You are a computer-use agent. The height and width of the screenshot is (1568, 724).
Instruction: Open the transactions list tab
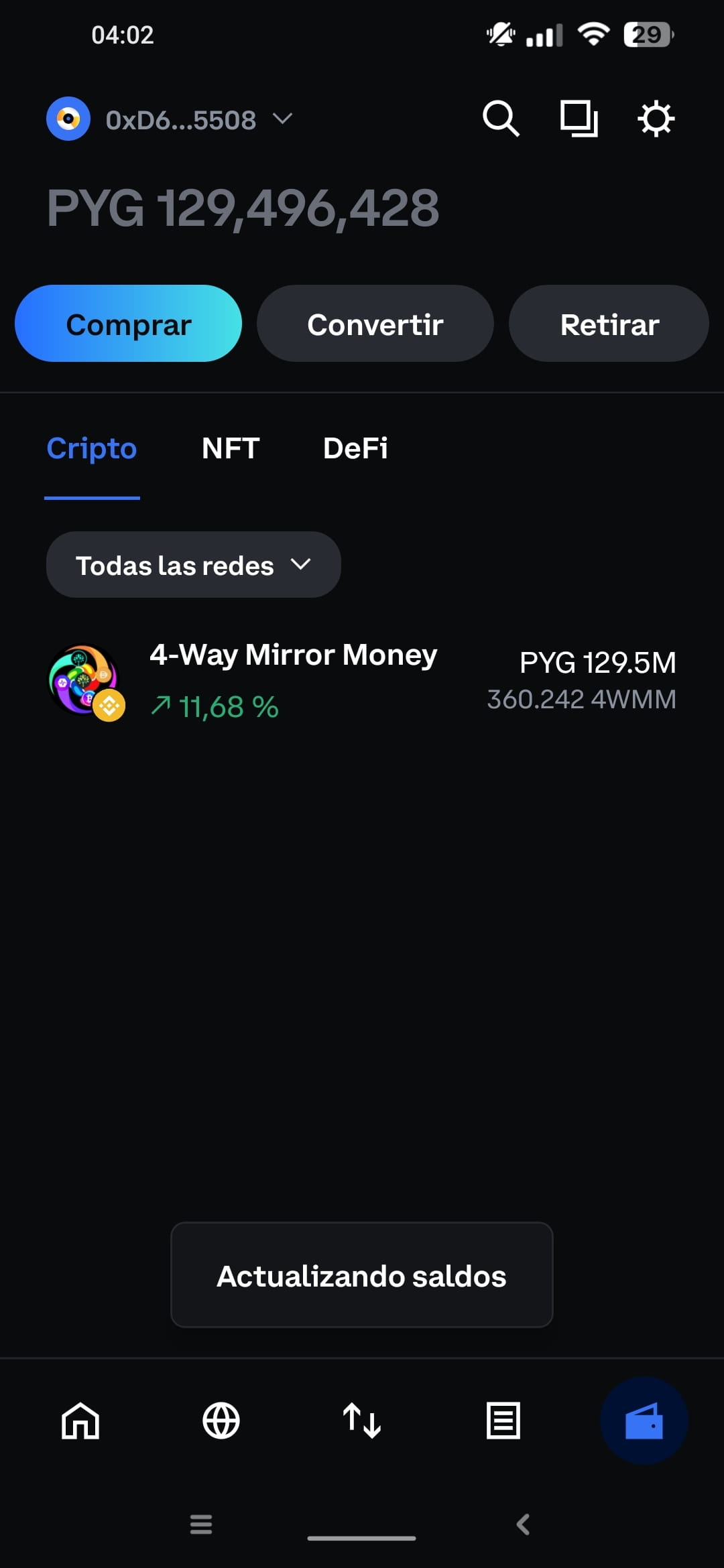(503, 1421)
